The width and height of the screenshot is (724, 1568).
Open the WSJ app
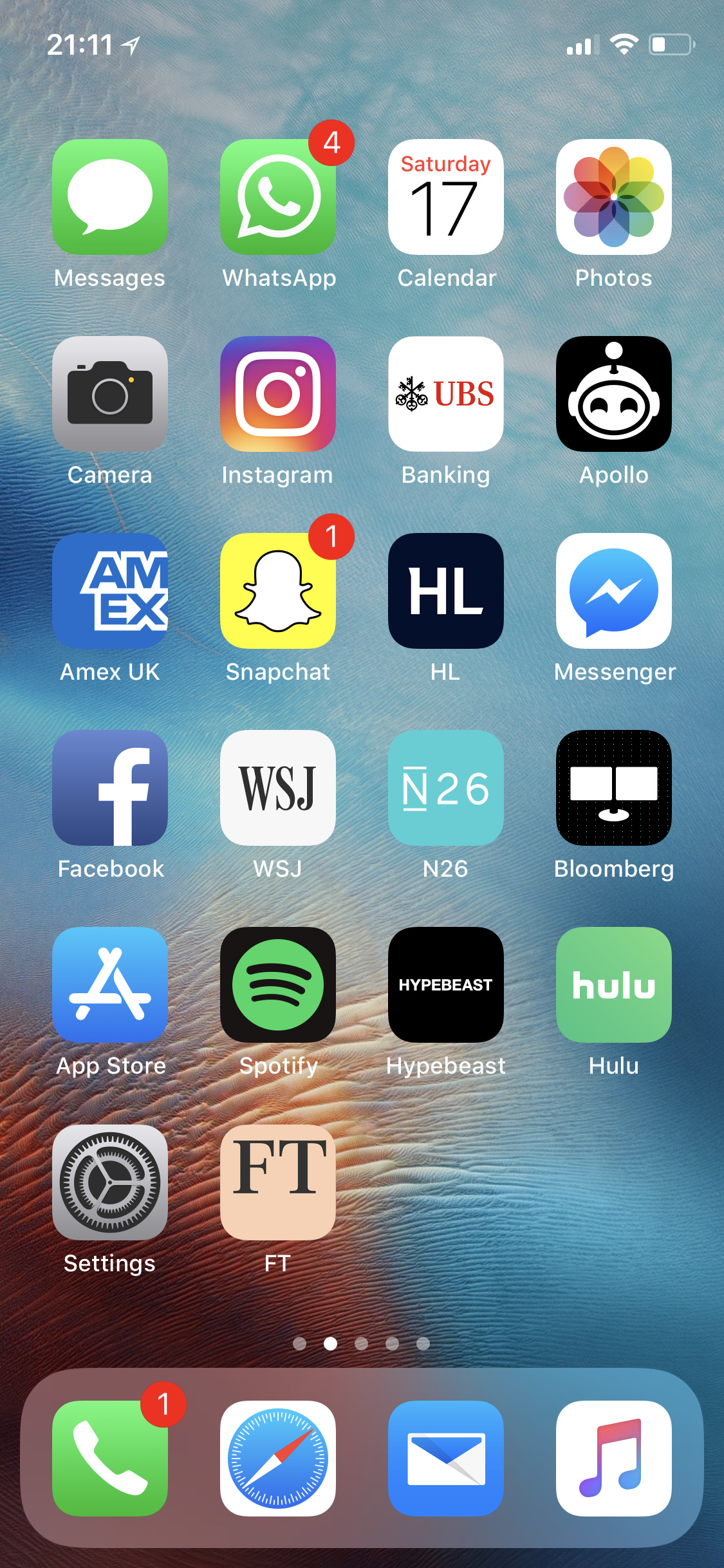coord(278,788)
